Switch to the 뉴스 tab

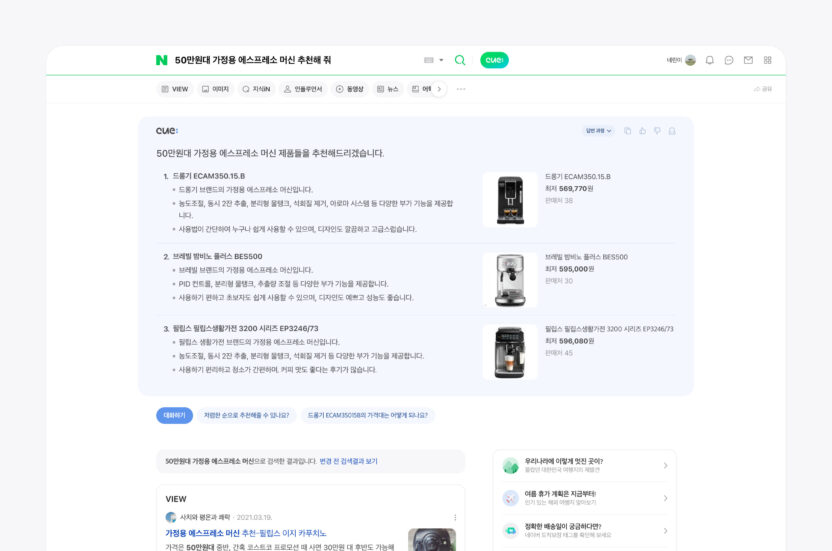click(387, 89)
